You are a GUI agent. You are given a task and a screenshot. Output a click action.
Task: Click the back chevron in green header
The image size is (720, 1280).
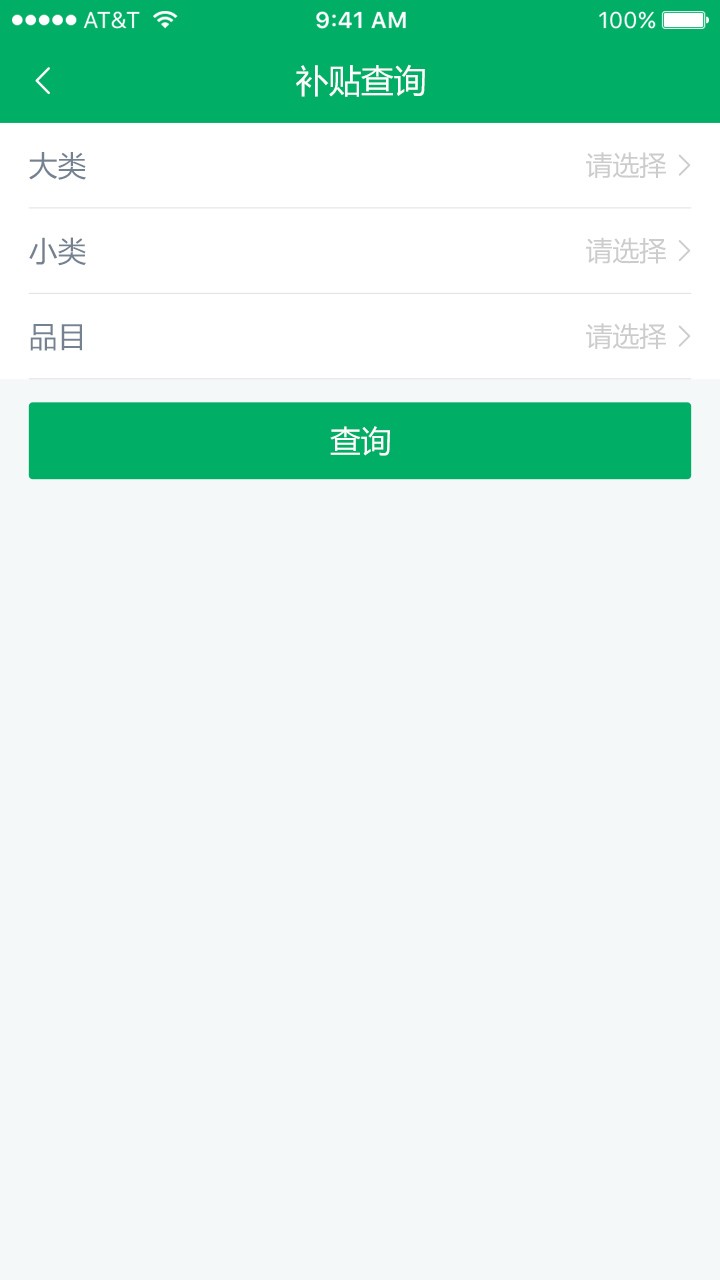pyautogui.click(x=42, y=81)
